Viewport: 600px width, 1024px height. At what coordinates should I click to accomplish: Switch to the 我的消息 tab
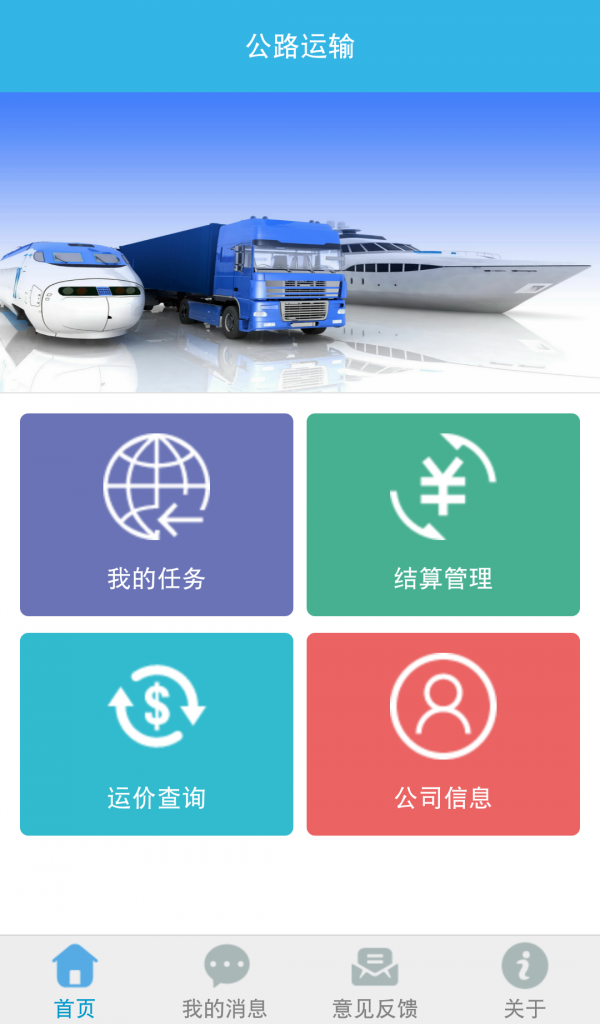point(225,980)
